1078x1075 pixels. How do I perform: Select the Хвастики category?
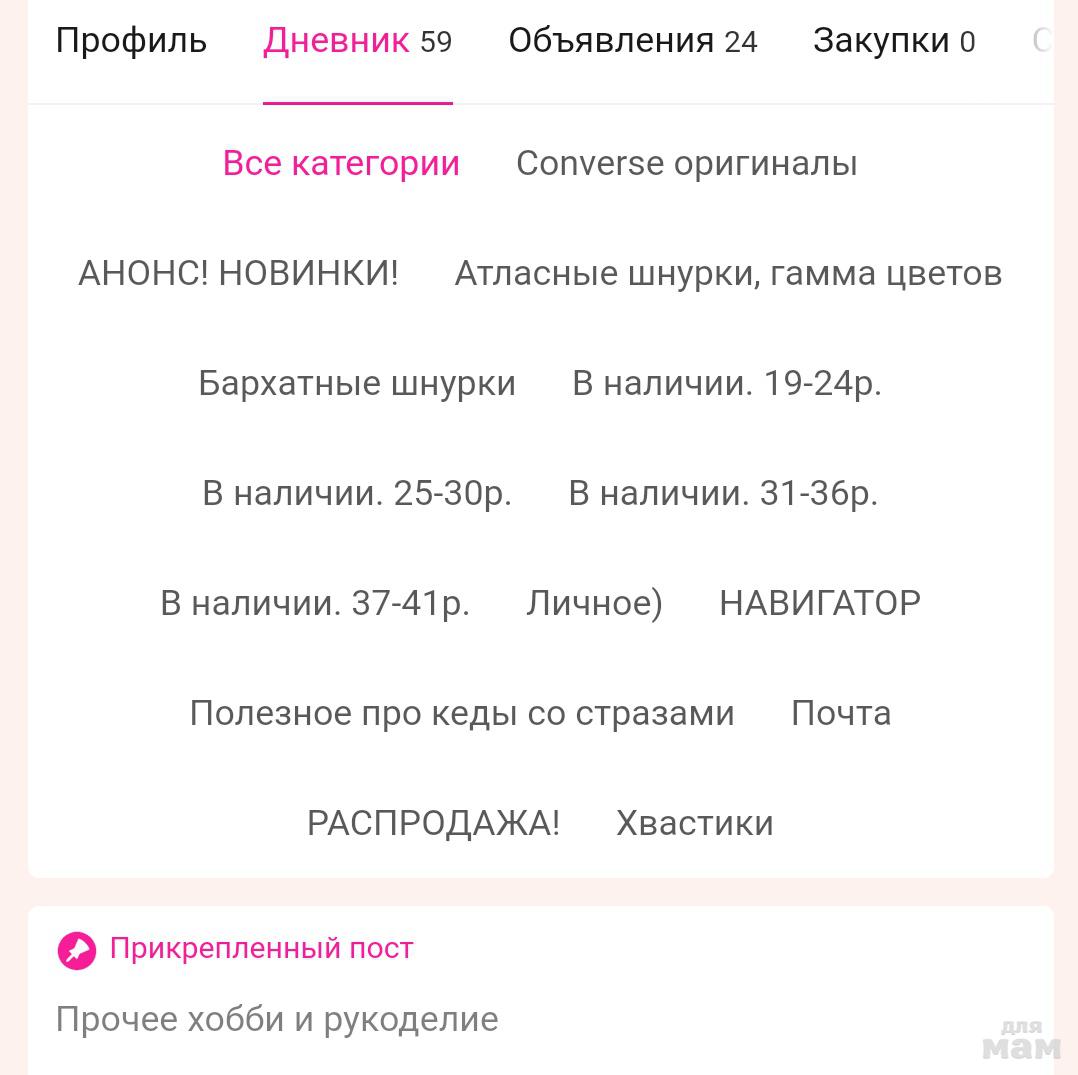coord(695,823)
